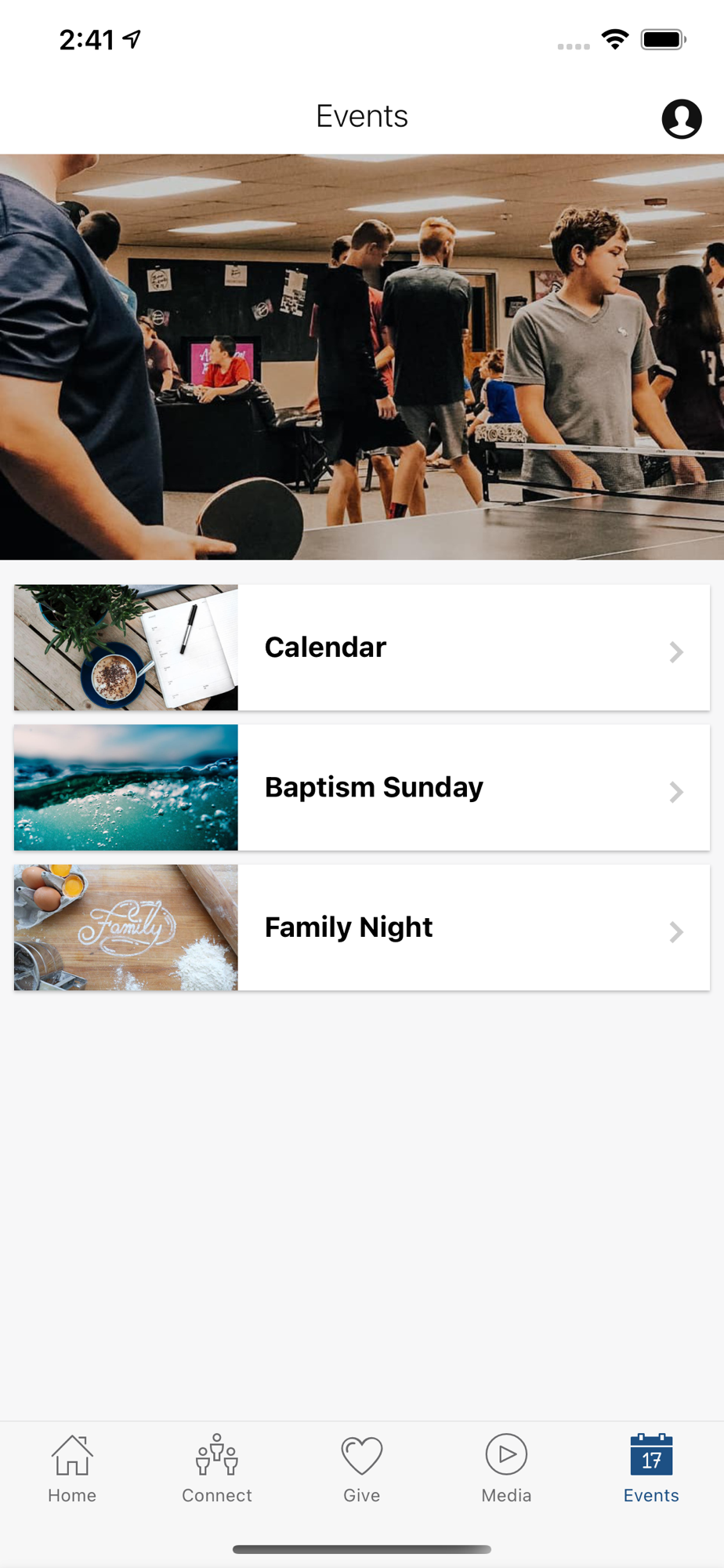The image size is (724, 1568).
Task: Open the Calendar row
Action: point(362,648)
